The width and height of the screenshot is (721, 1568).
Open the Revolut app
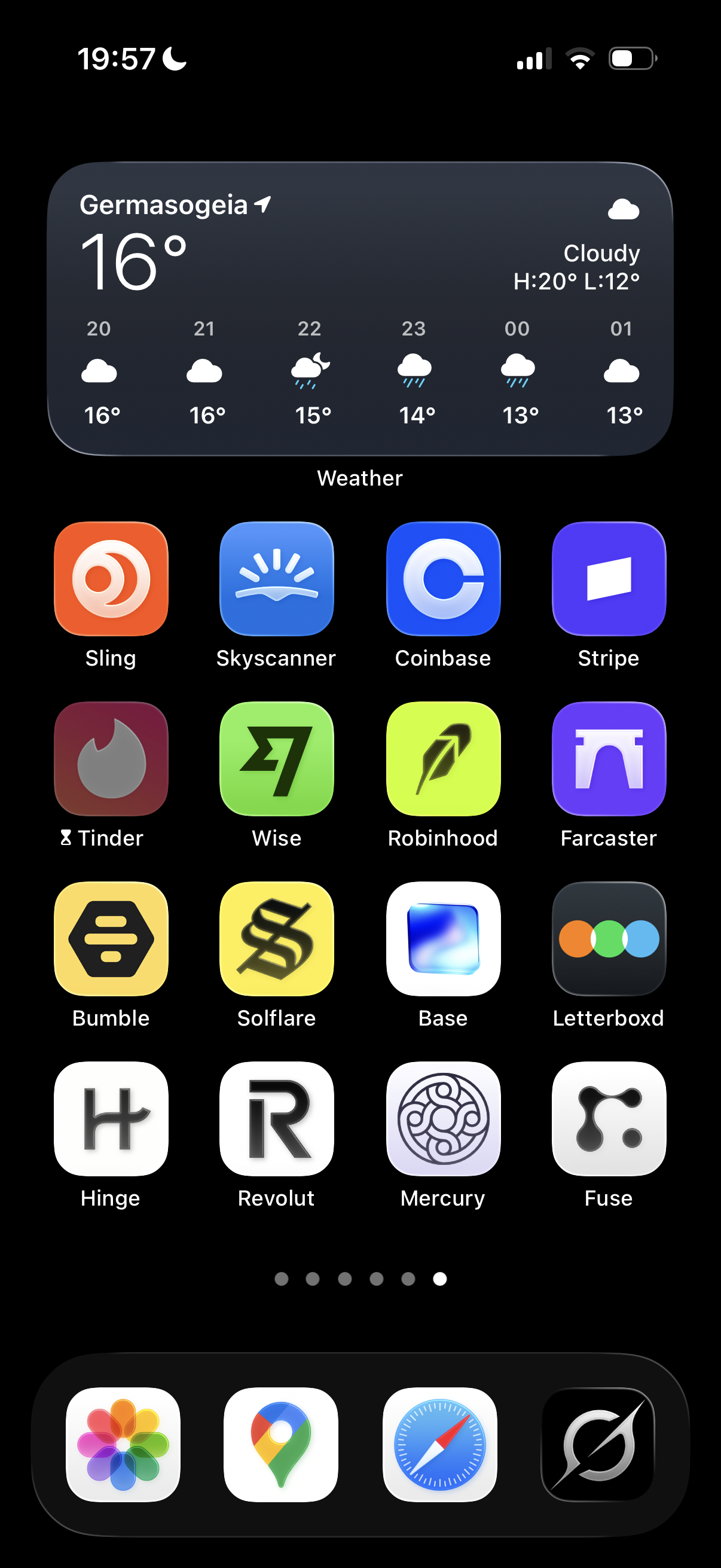[x=277, y=1119]
